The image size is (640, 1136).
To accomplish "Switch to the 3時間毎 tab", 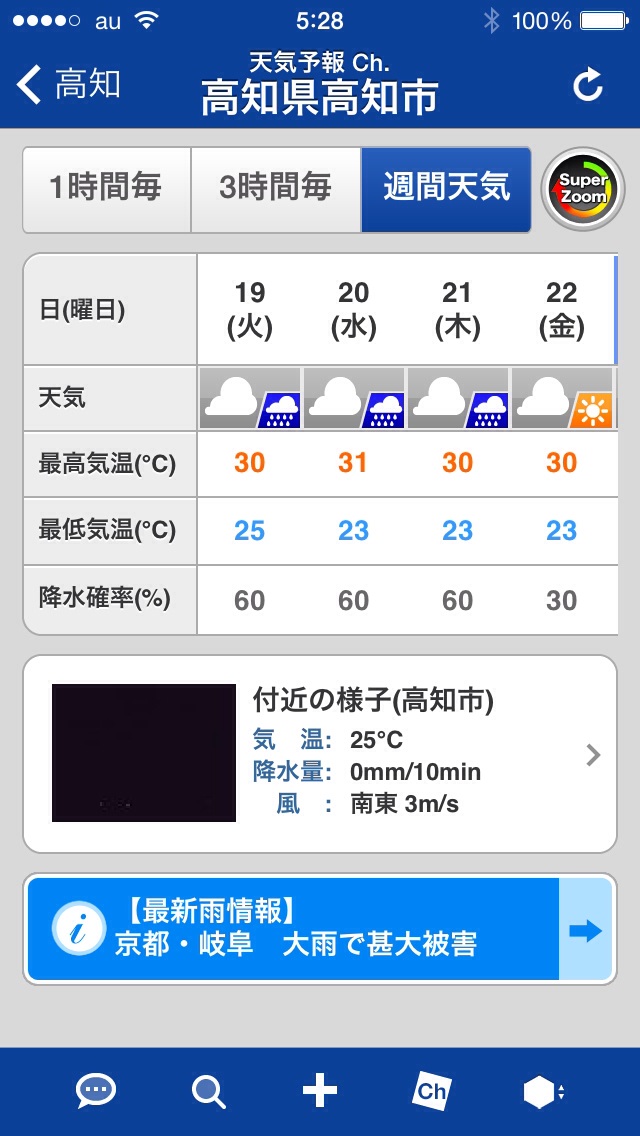I will [x=275, y=188].
